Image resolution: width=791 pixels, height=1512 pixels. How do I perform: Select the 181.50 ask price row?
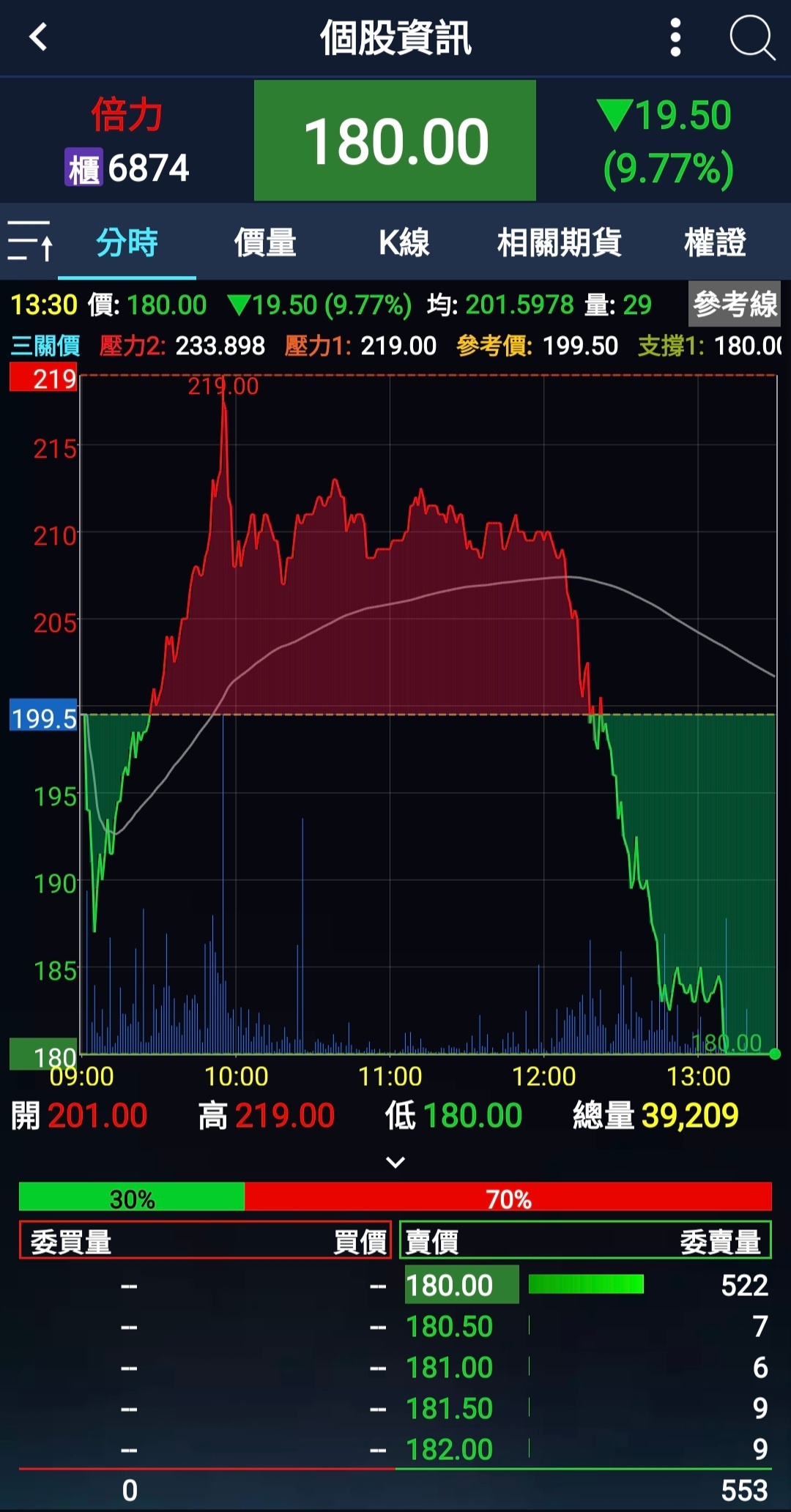[x=587, y=1408]
